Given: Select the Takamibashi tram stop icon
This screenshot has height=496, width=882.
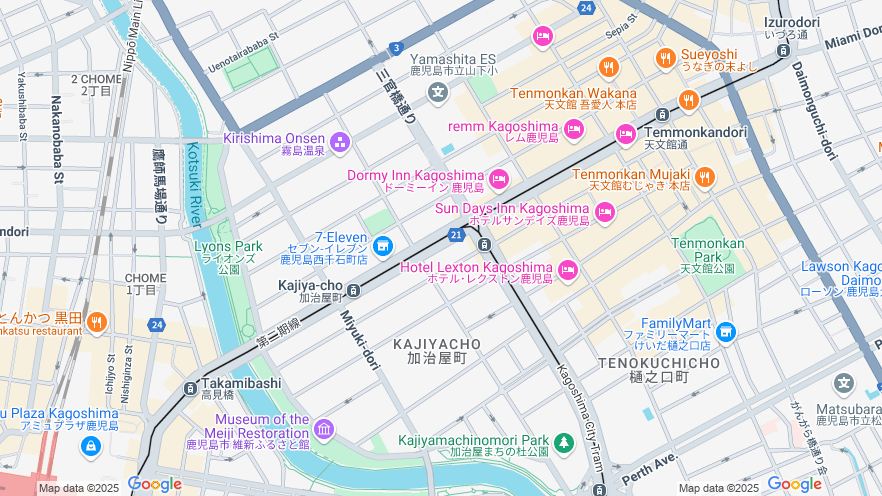Looking at the screenshot, I should coord(190,388).
